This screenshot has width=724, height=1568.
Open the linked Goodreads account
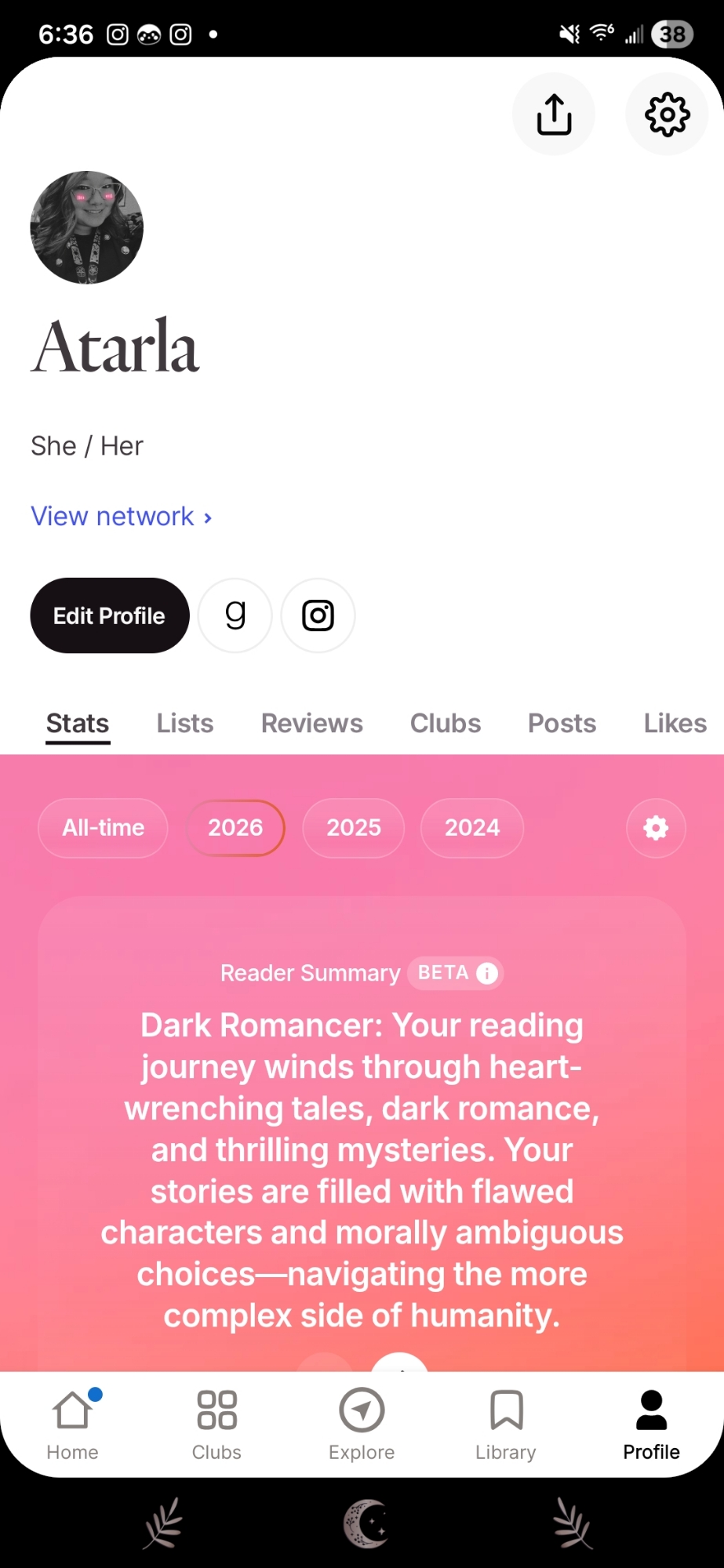click(x=235, y=615)
